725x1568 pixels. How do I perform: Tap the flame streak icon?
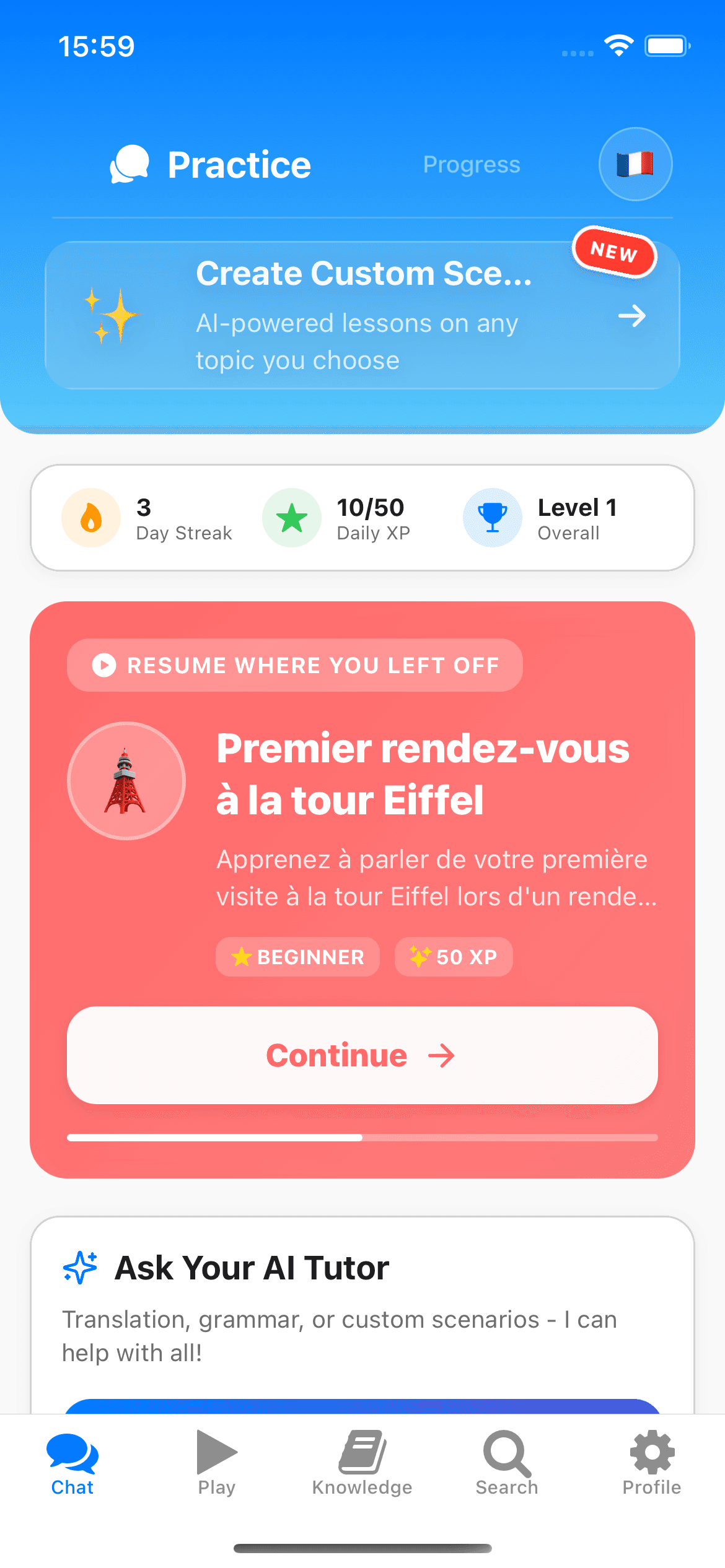click(91, 518)
